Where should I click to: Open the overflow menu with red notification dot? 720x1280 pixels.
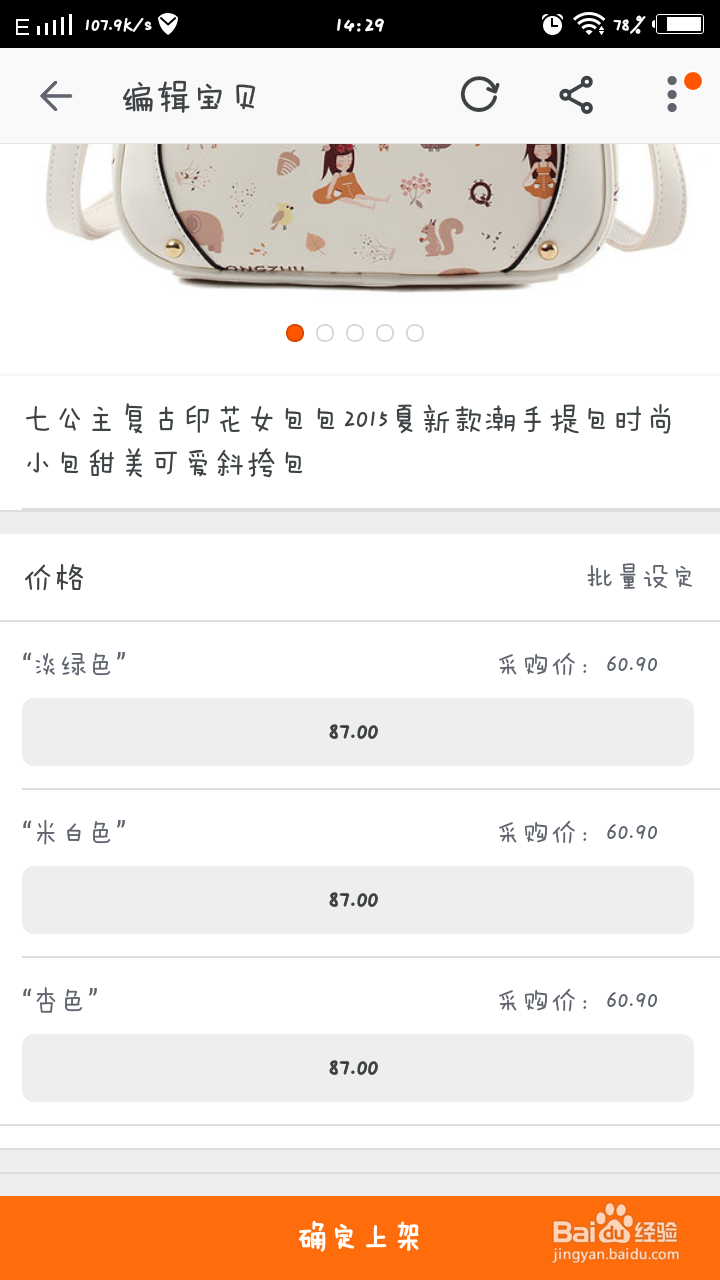pyautogui.click(x=673, y=95)
